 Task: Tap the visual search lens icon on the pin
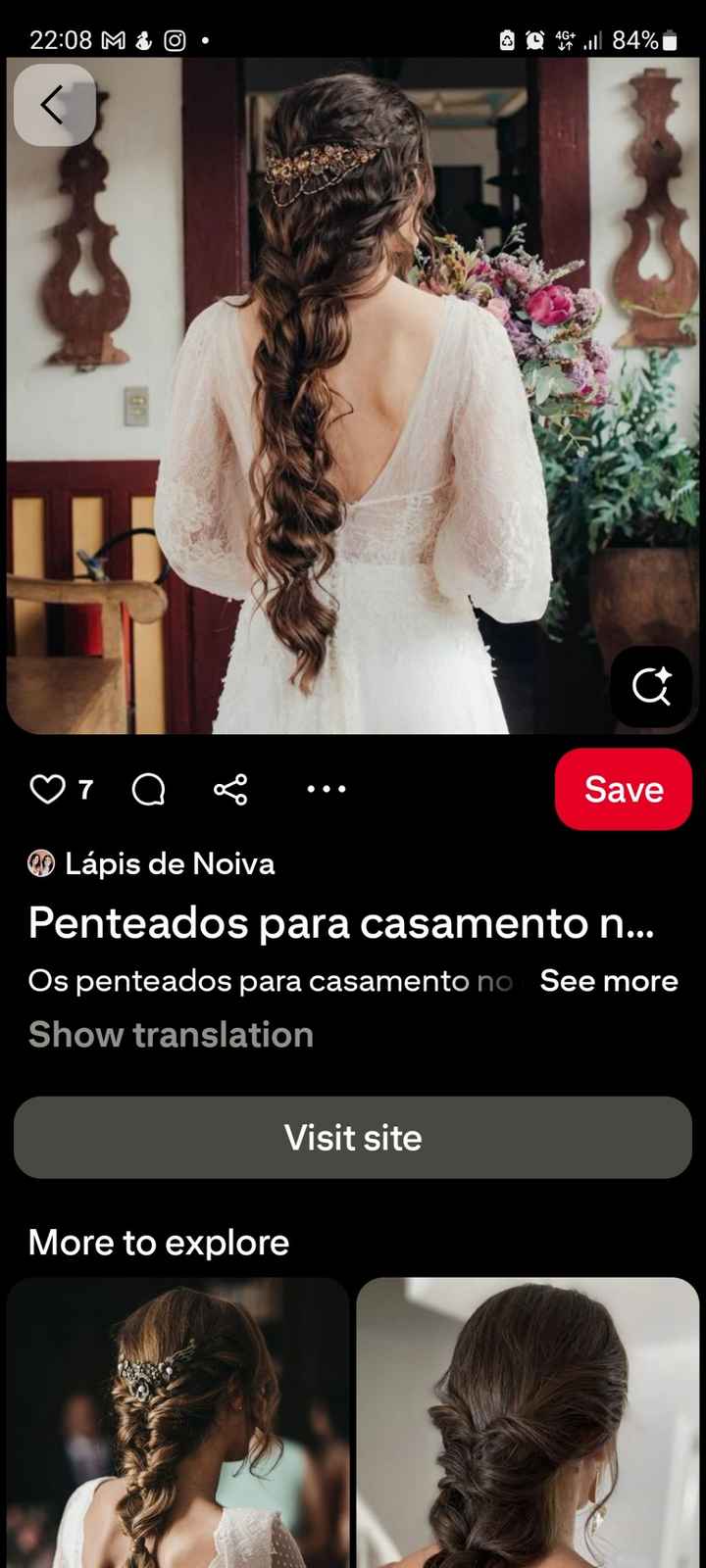click(651, 687)
